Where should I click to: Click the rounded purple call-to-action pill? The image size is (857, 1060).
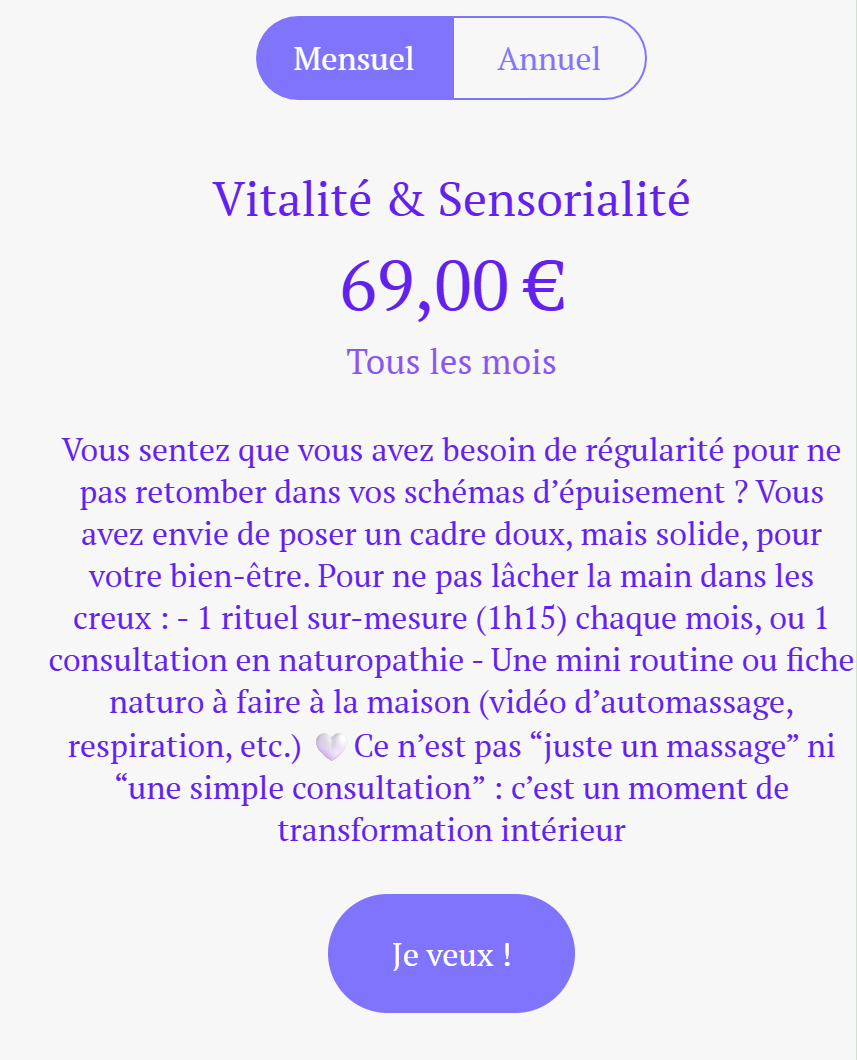[451, 953]
